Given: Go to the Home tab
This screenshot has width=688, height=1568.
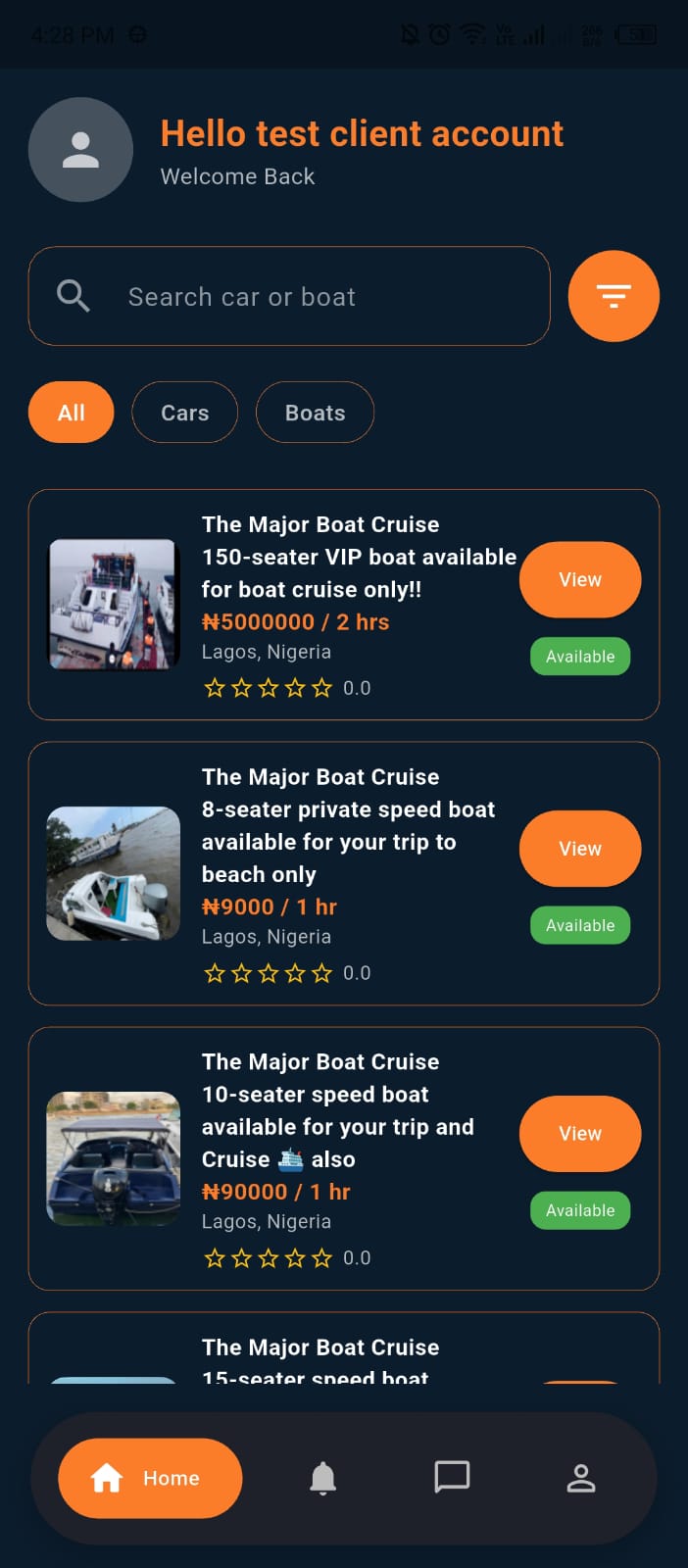Looking at the screenshot, I should point(150,1478).
